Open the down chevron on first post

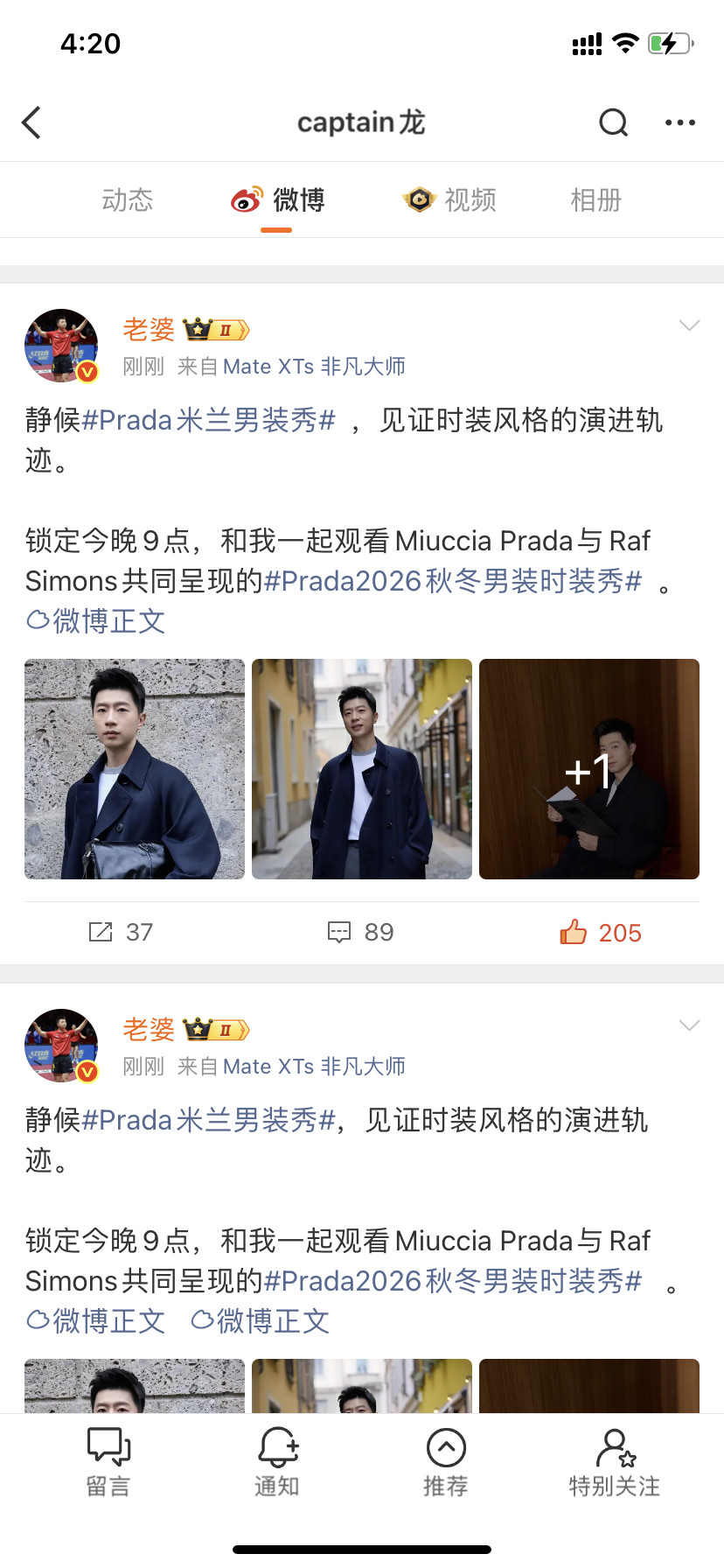687,323
